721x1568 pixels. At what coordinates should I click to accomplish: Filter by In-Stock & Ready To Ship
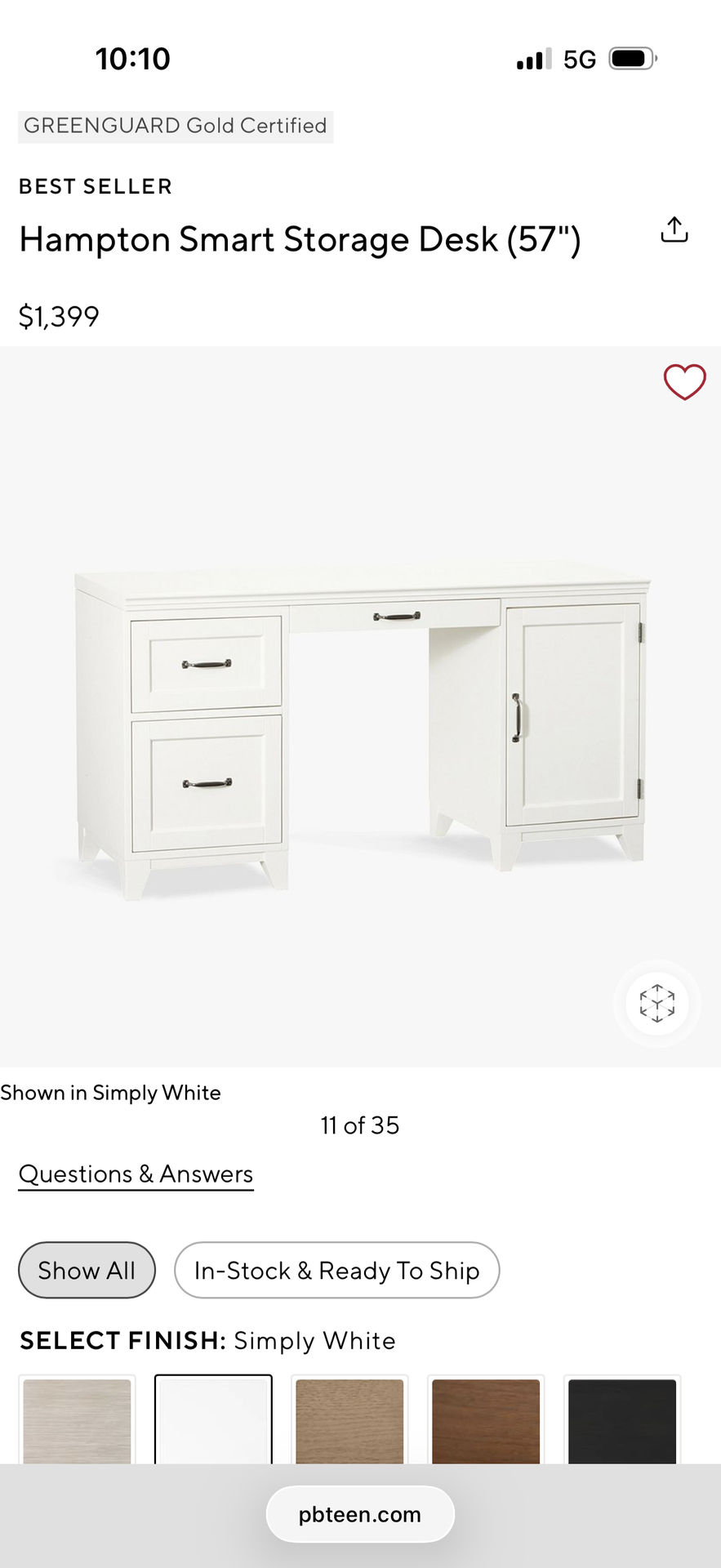[x=336, y=1270]
